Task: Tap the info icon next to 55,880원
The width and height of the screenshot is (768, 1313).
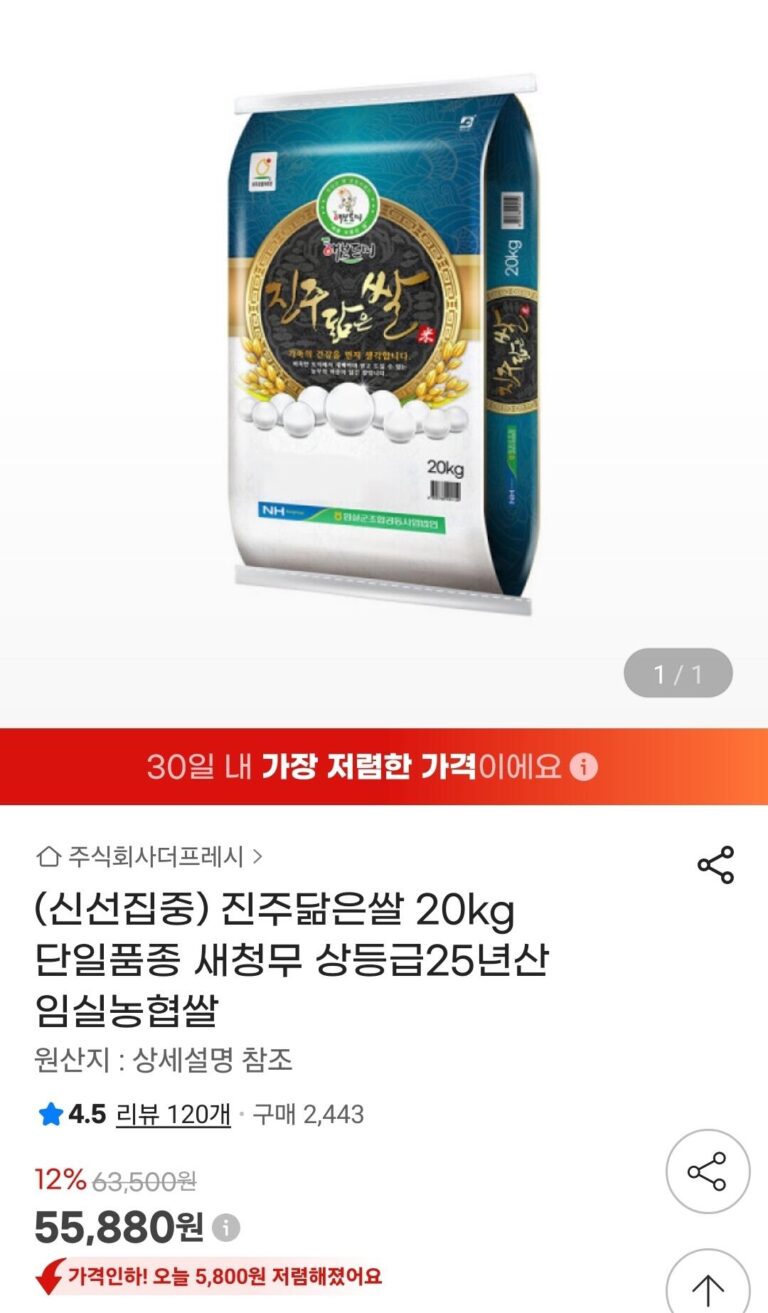Action: 226,1227
